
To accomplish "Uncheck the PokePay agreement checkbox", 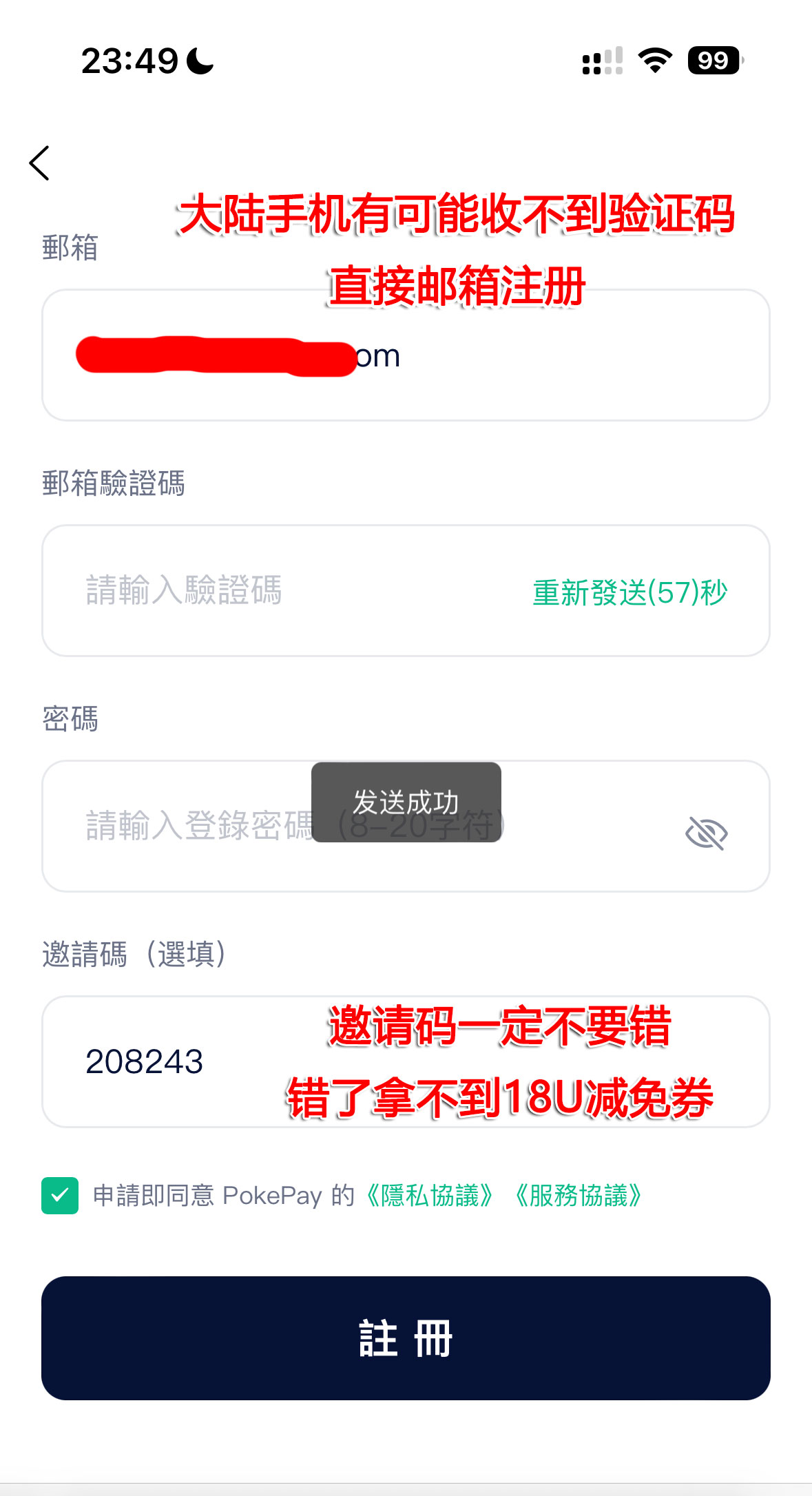I will pos(60,1196).
